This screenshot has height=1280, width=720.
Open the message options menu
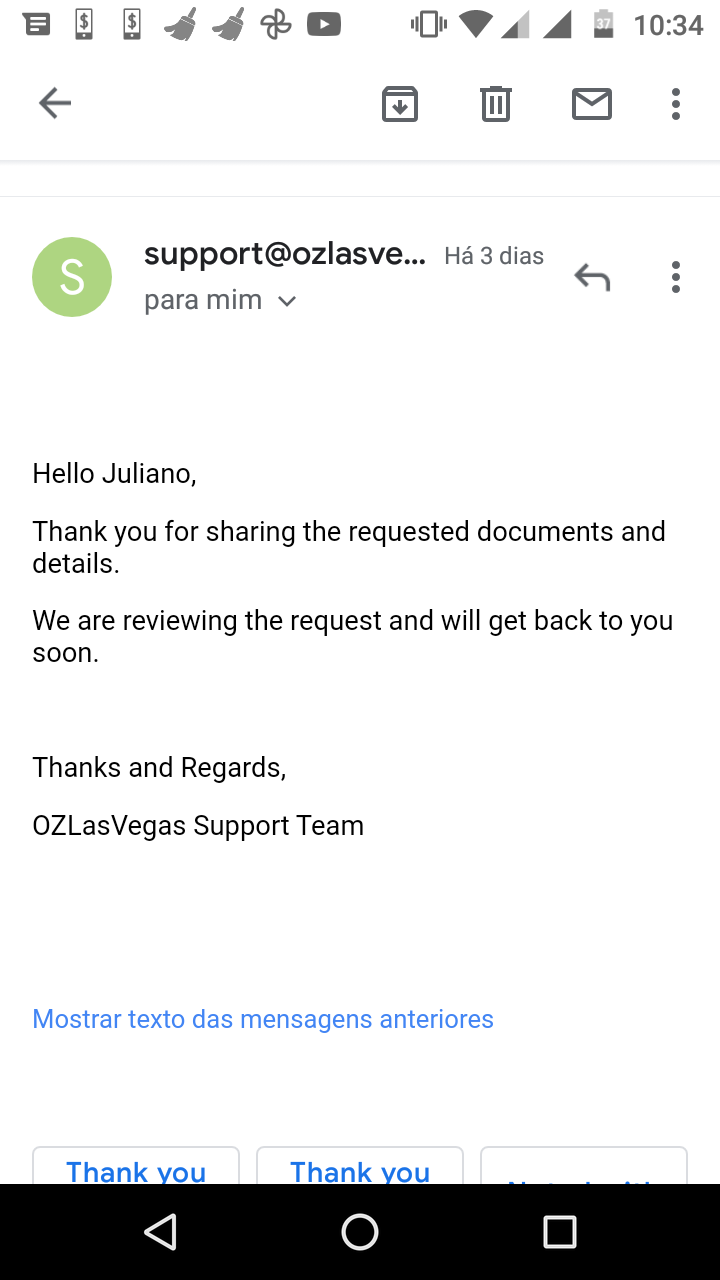click(676, 277)
